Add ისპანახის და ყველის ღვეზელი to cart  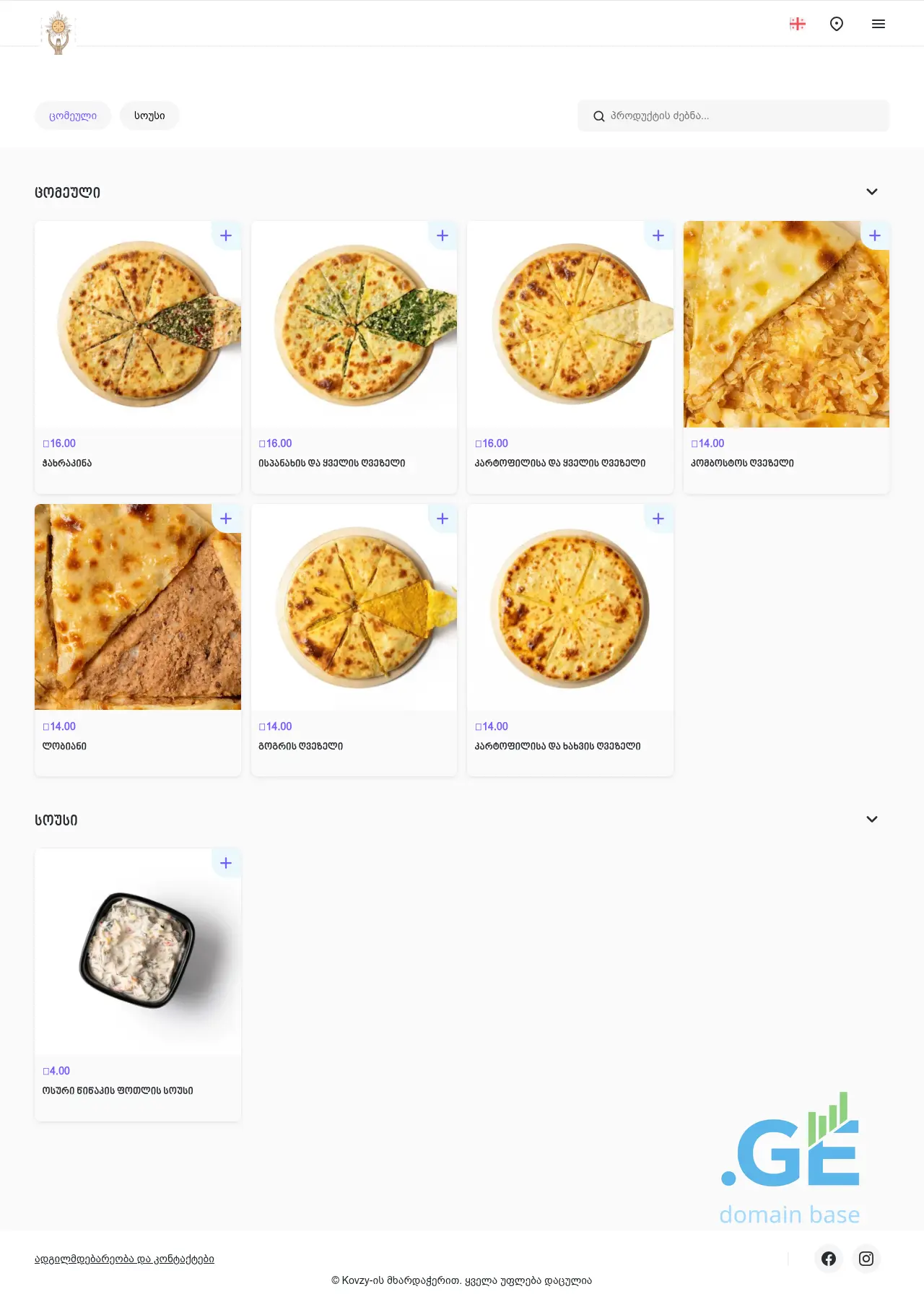(443, 236)
